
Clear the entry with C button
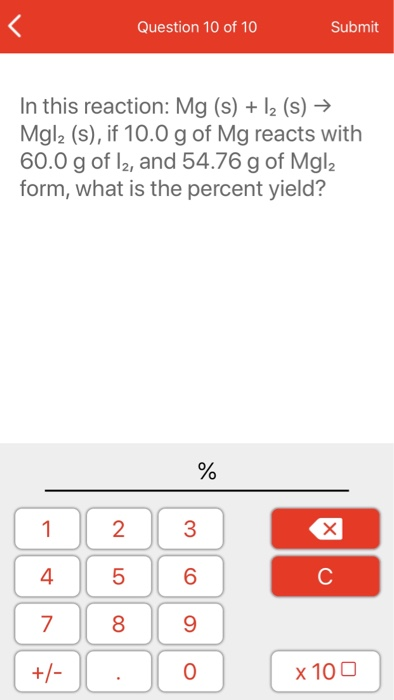[x=326, y=576]
